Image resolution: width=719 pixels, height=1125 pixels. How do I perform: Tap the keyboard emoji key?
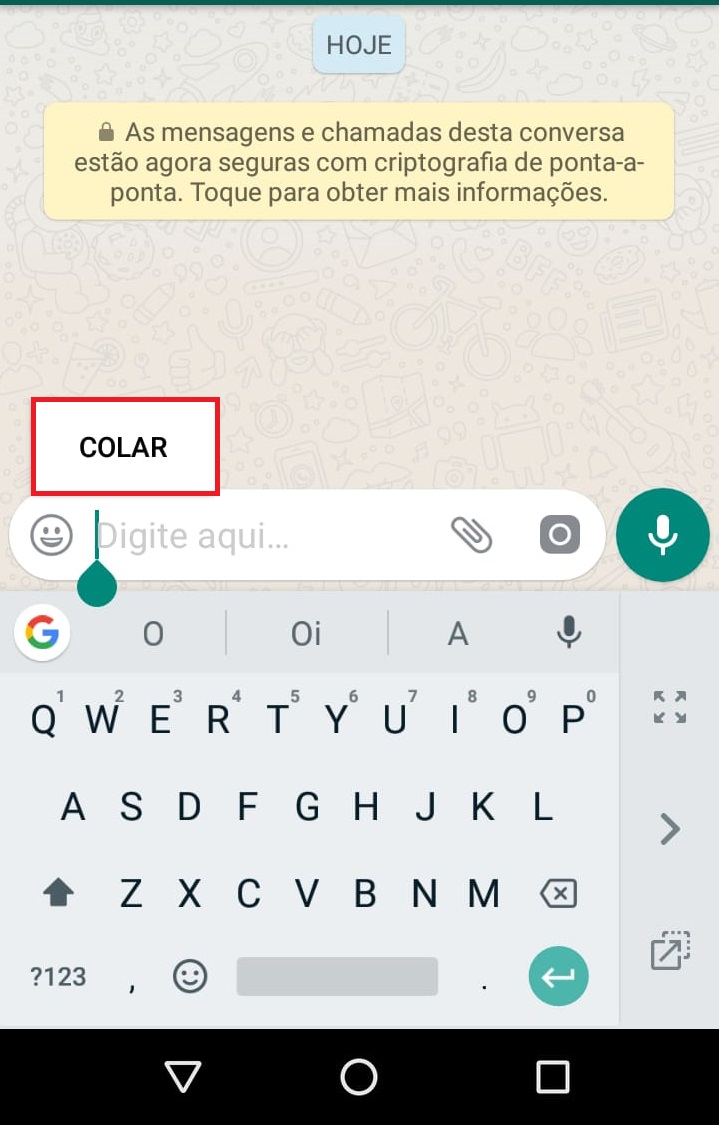[x=190, y=976]
